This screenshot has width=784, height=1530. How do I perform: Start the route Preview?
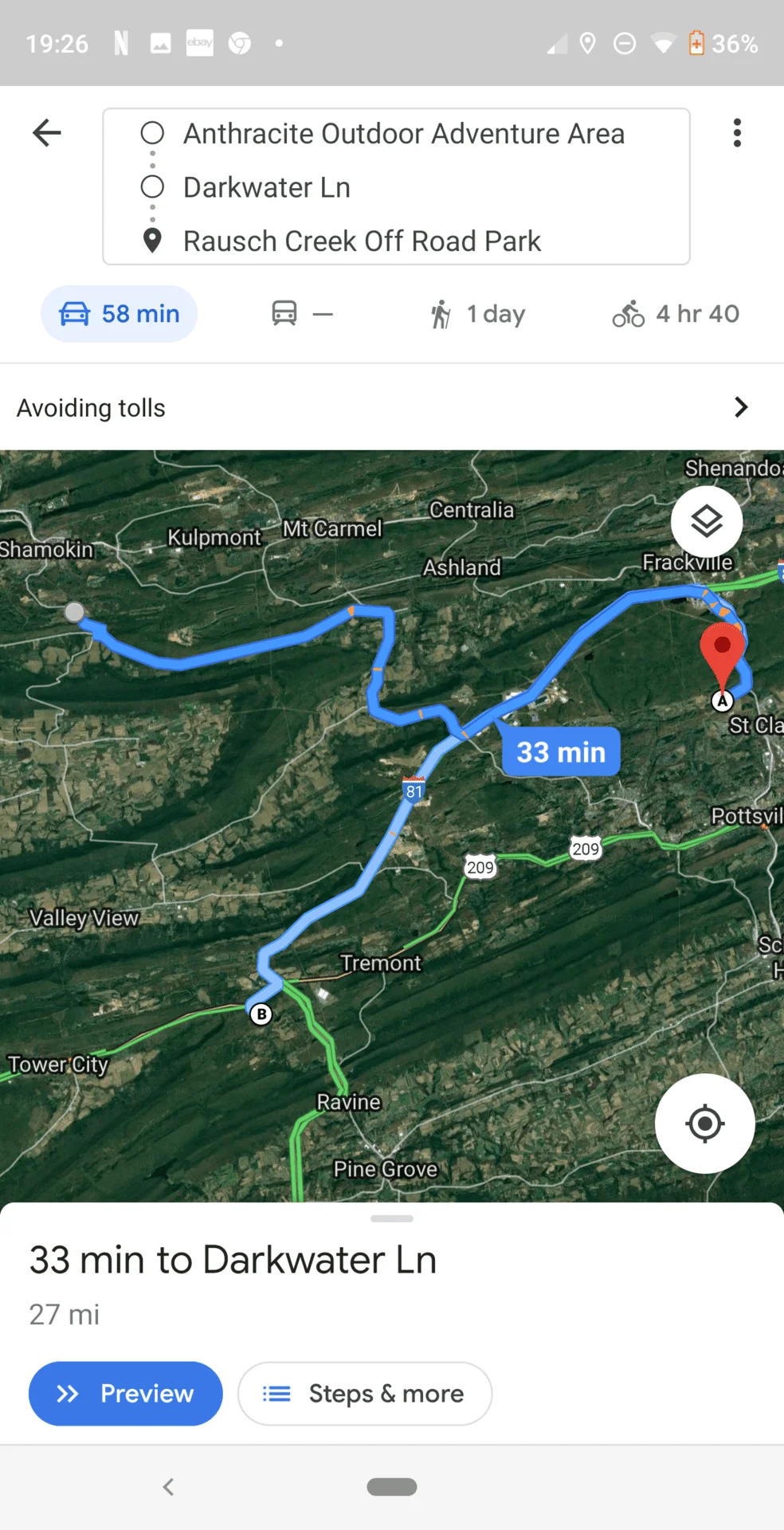point(126,1394)
